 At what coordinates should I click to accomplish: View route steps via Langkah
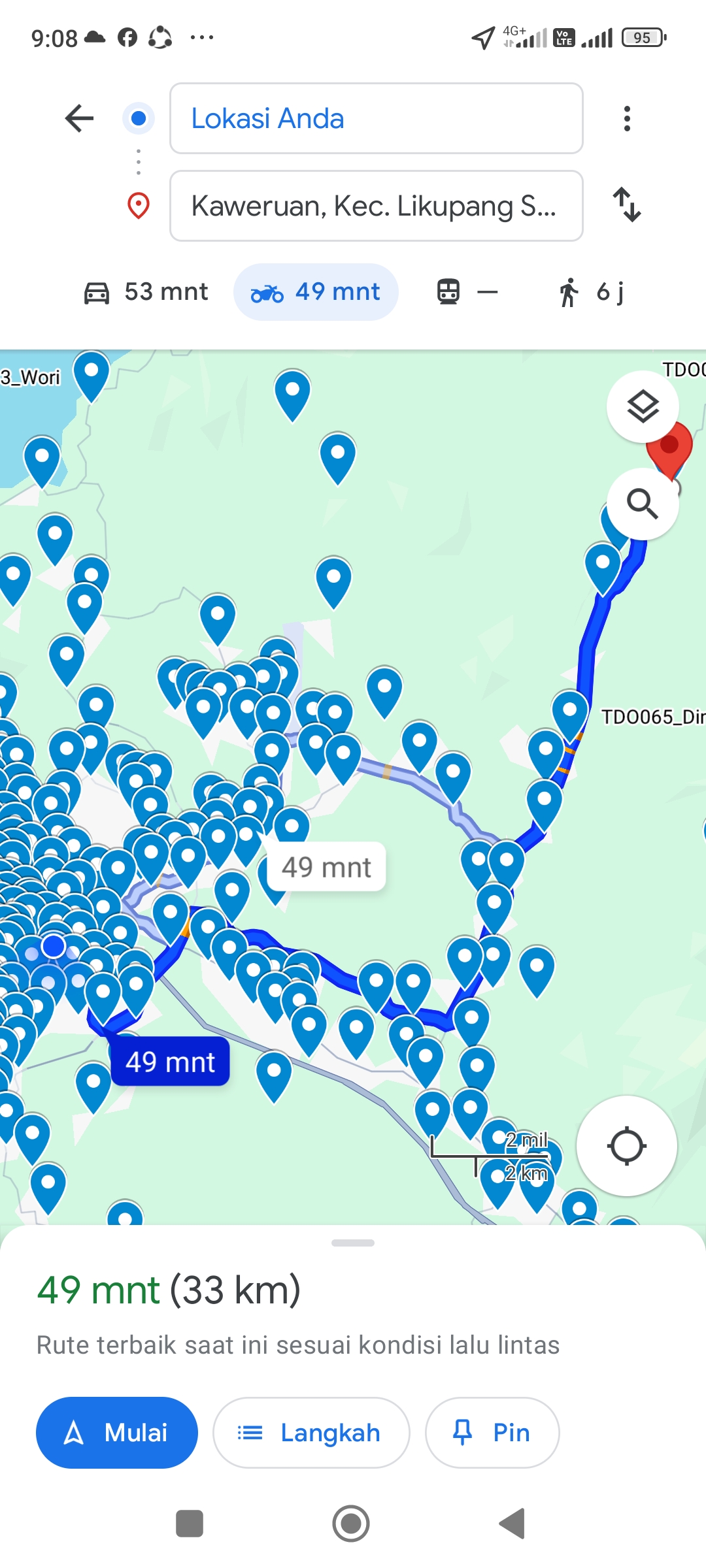(311, 1433)
